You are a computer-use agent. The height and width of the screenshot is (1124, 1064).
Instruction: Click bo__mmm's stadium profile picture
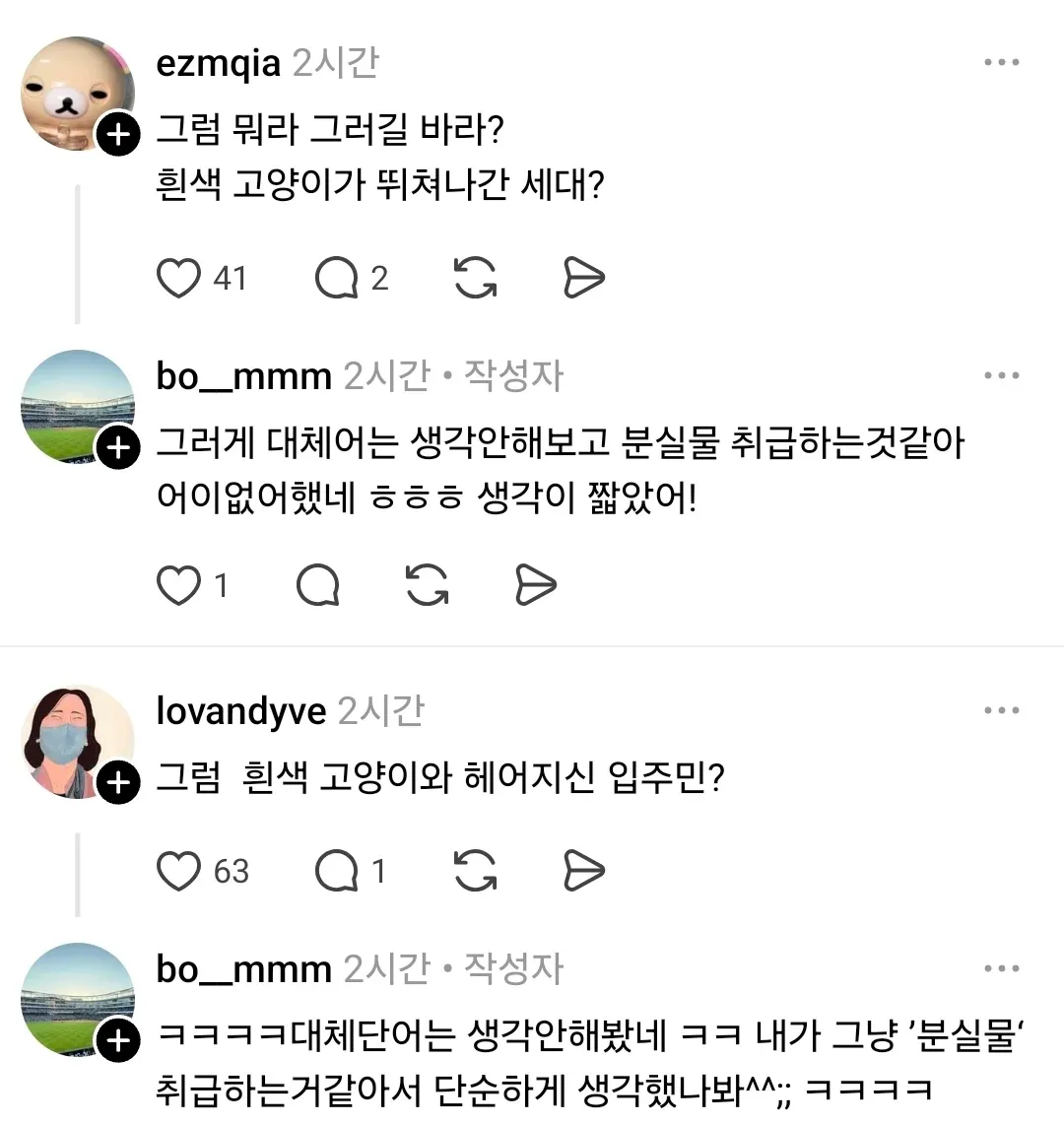[x=77, y=406]
